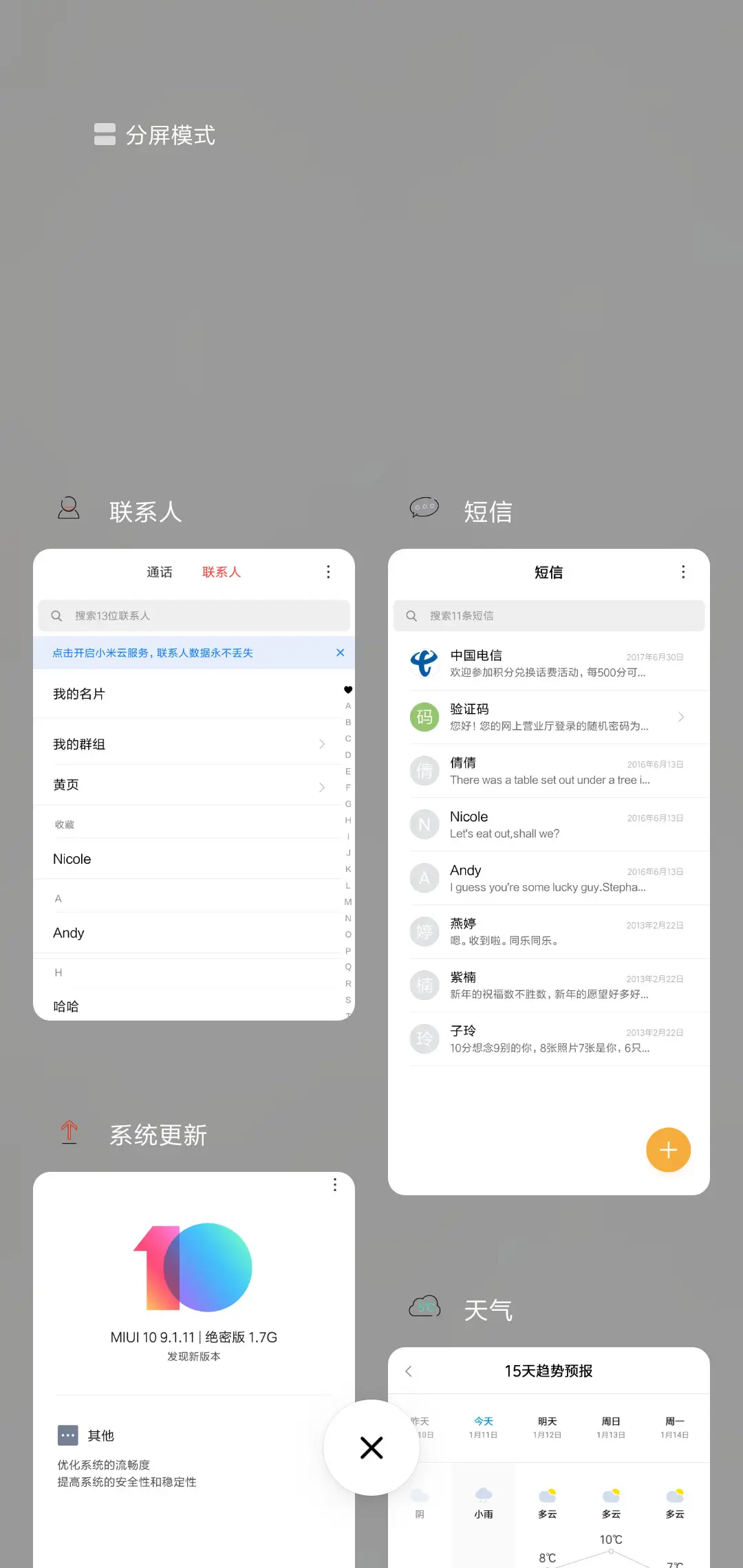Viewport: 743px width, 1568px height.
Task: Open the Messages three-dot menu
Action: (683, 571)
